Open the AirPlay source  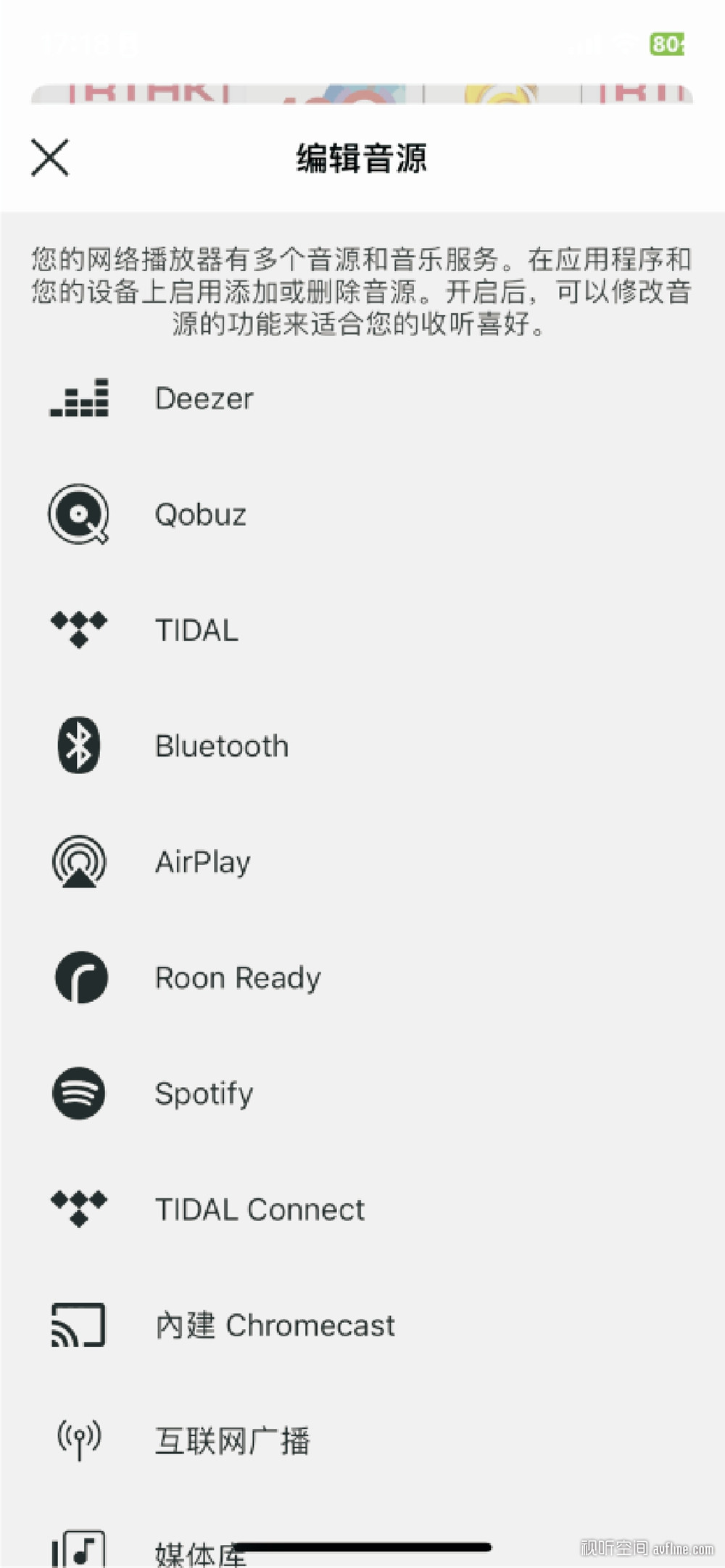tap(362, 862)
